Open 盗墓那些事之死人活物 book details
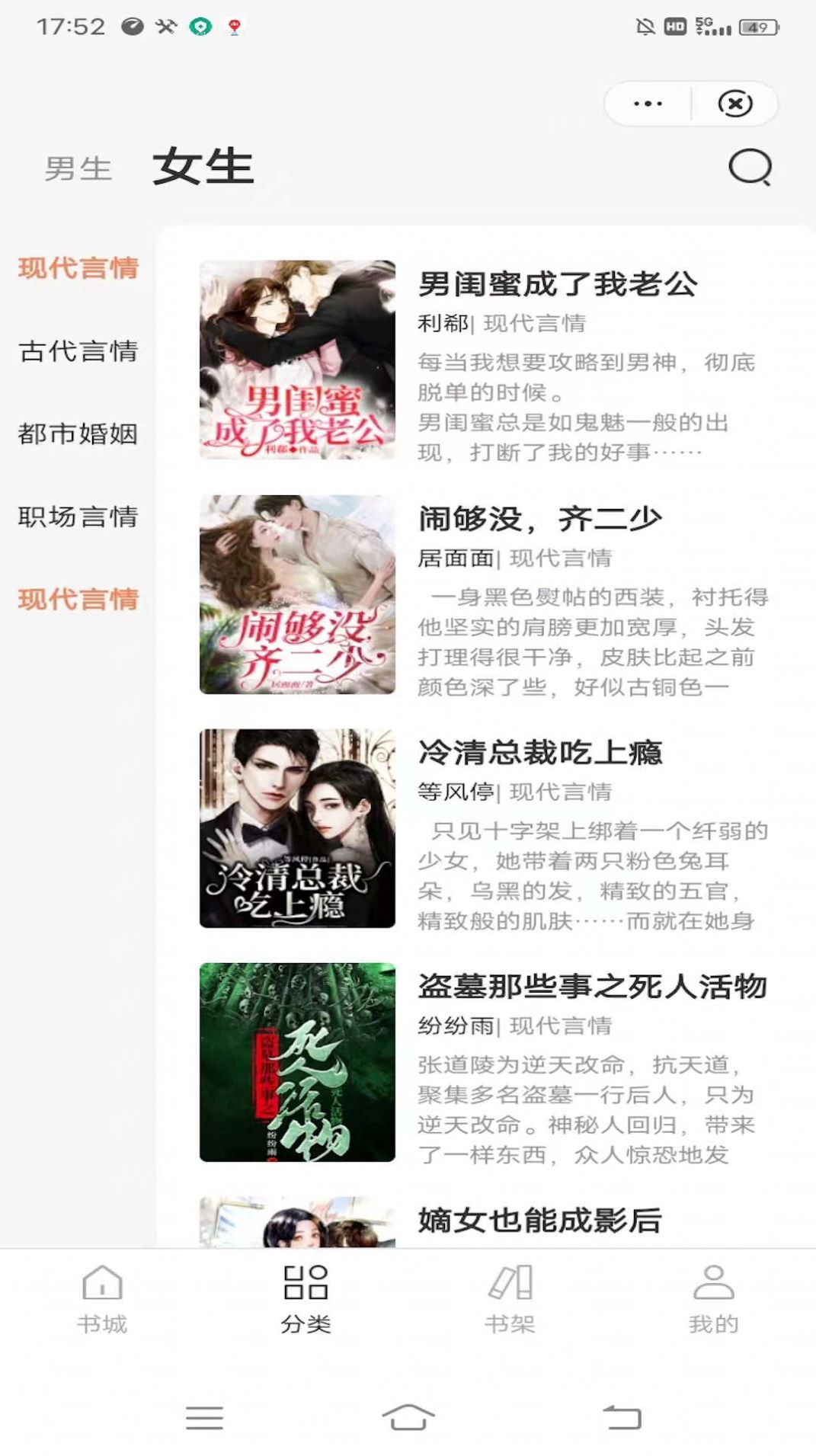The height and width of the screenshot is (1456, 816). pos(591,987)
